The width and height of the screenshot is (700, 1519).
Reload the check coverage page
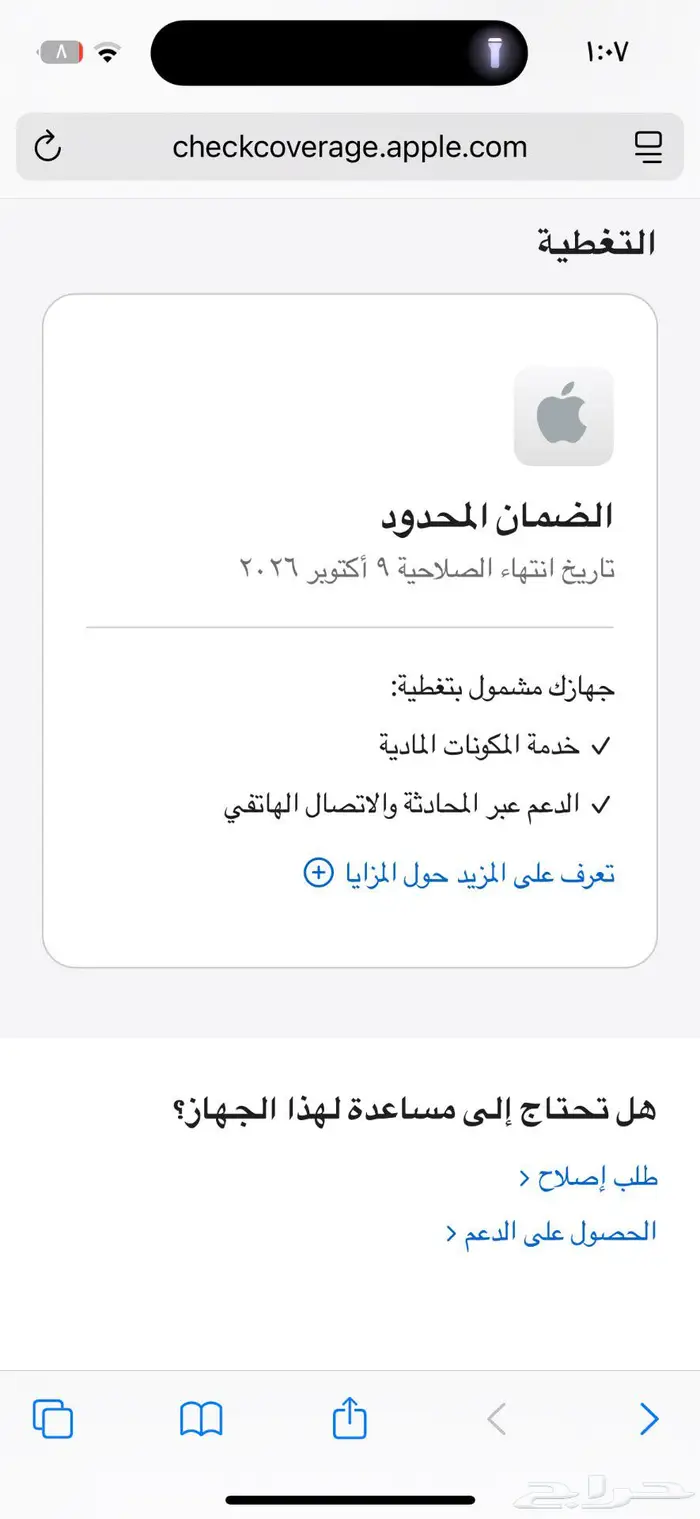point(48,148)
